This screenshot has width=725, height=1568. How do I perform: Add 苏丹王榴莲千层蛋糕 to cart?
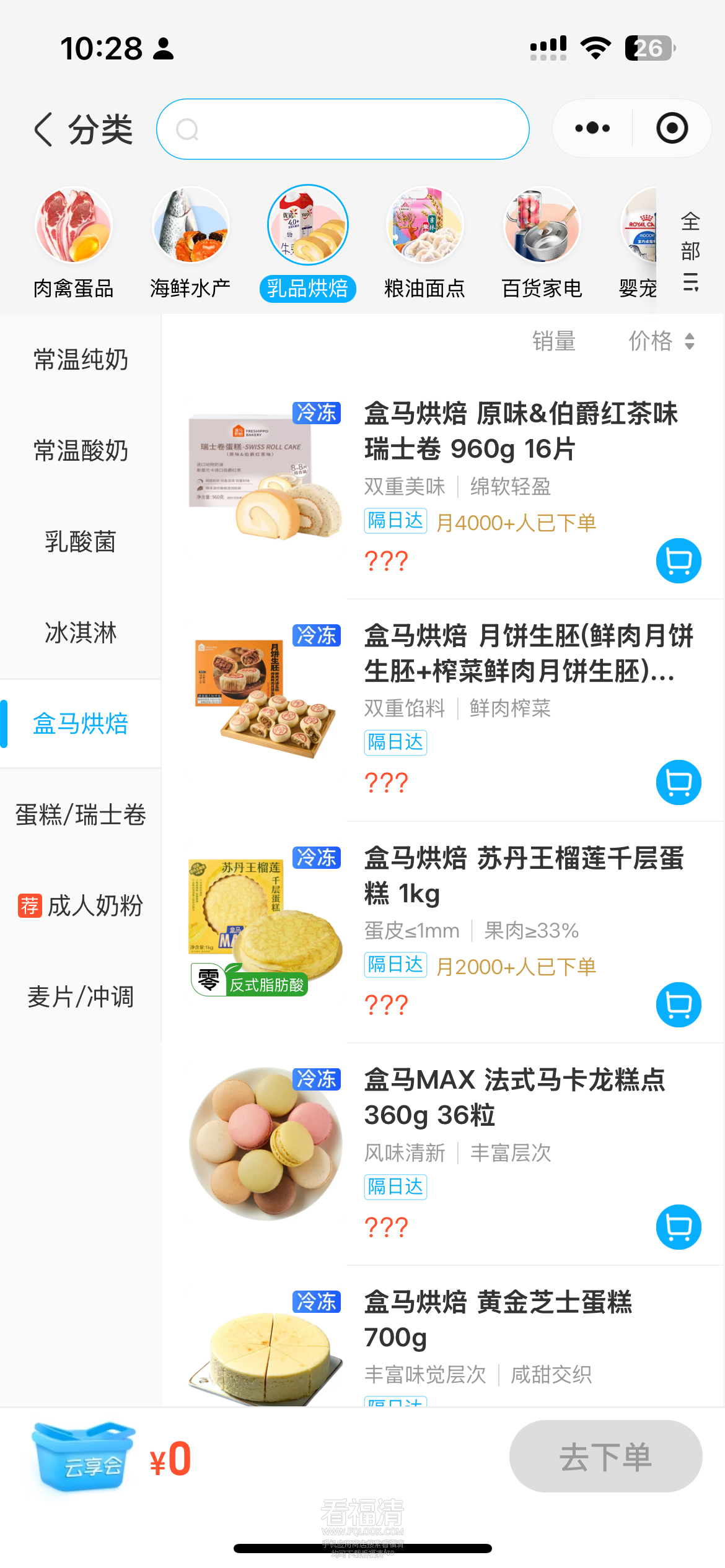point(679,1005)
